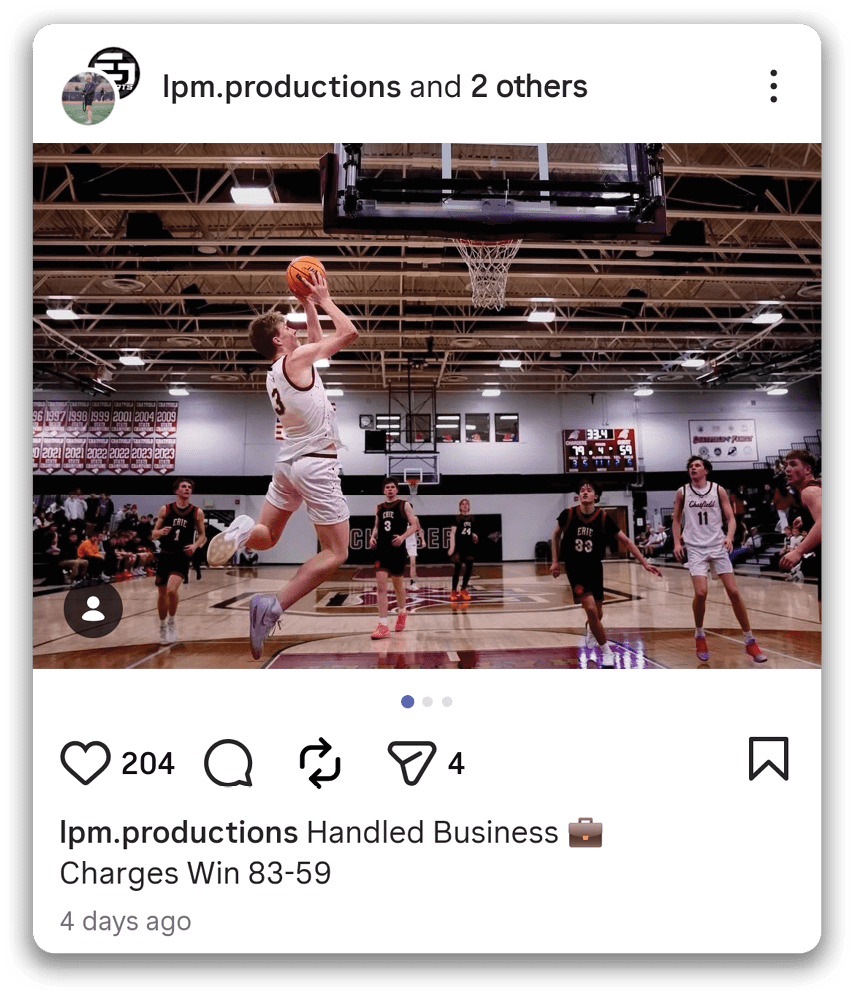The image size is (854, 995).
Task: Bookmark this post
Action: click(768, 759)
